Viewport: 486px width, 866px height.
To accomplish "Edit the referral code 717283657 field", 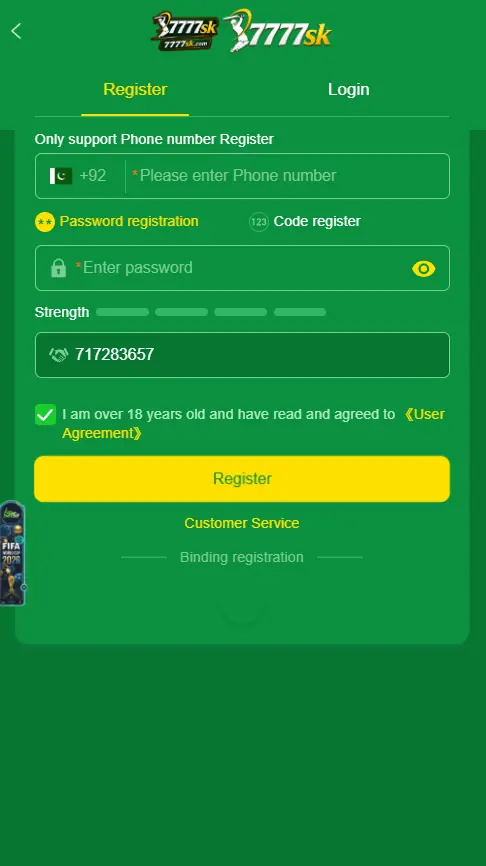I will [x=242, y=355].
